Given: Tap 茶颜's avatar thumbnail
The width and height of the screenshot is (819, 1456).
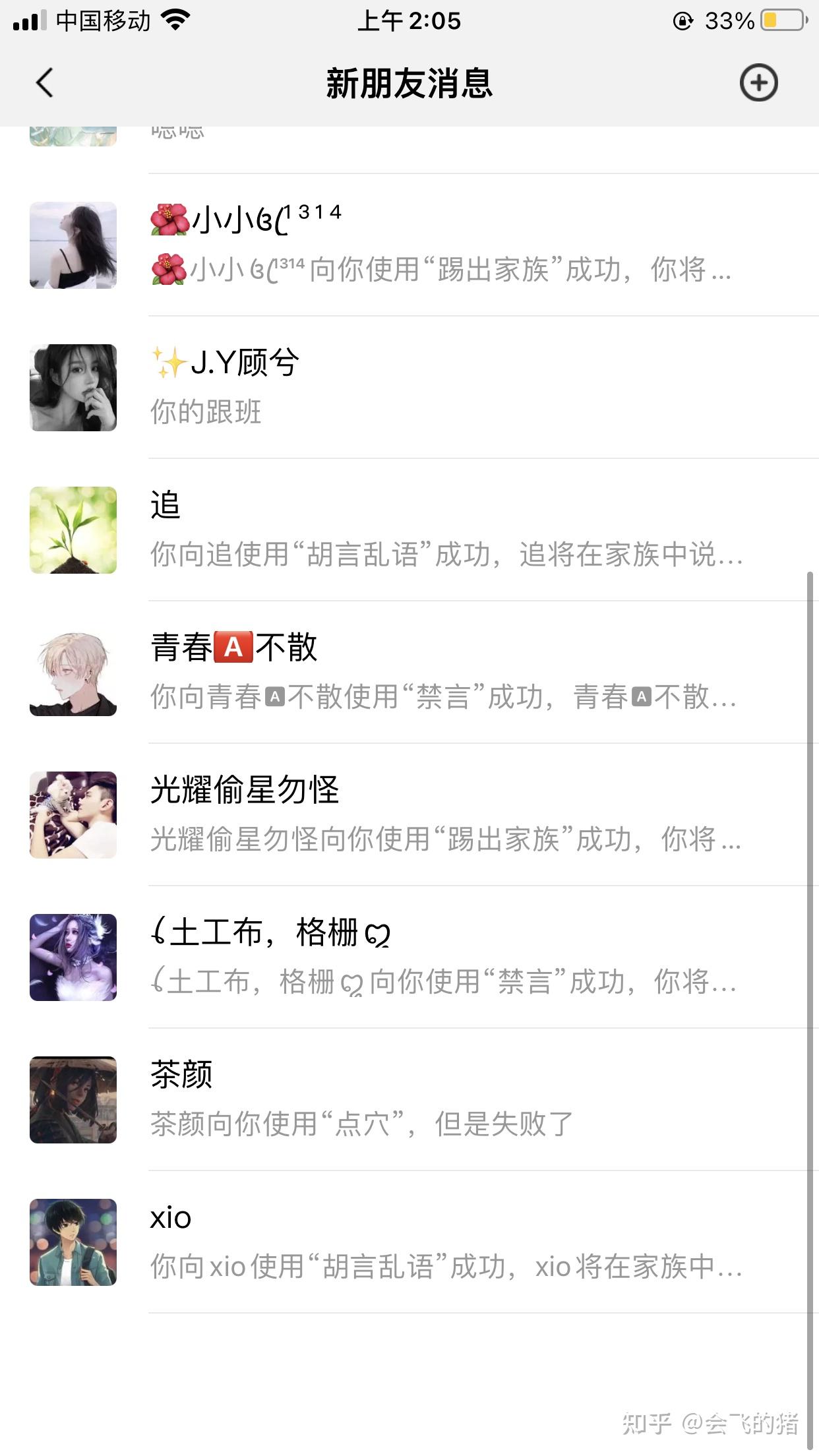Looking at the screenshot, I should pyautogui.click(x=73, y=1100).
